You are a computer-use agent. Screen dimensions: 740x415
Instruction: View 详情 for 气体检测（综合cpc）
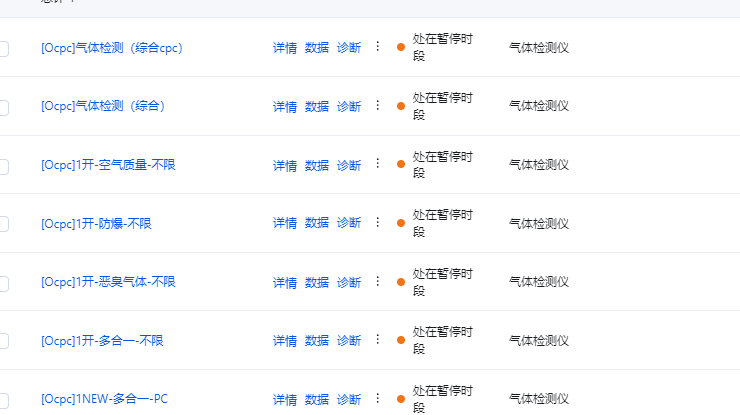coord(285,48)
